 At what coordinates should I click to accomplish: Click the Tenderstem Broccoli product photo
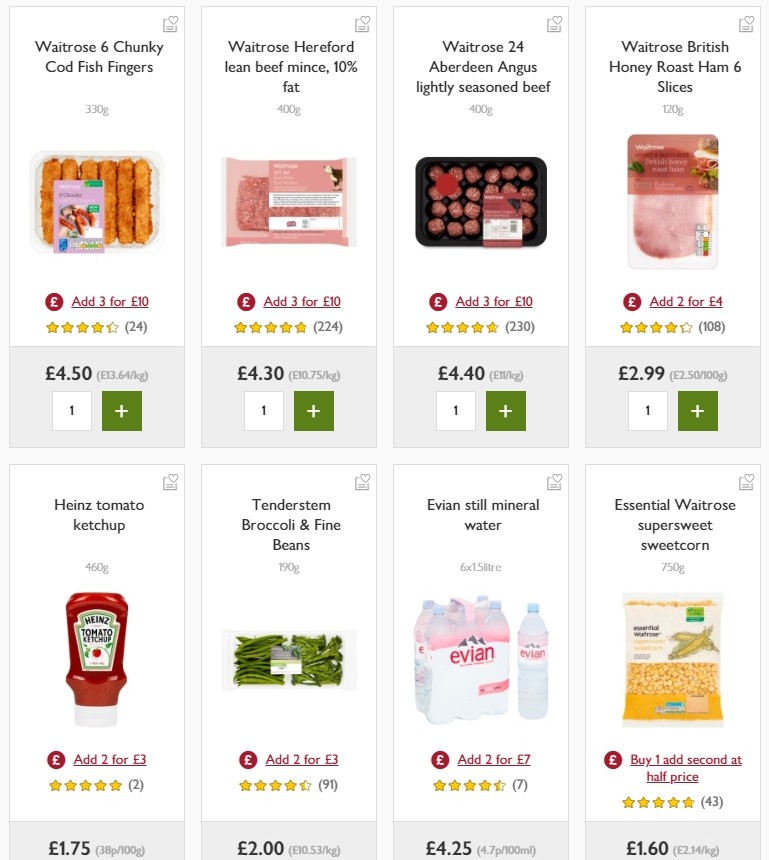[289, 660]
